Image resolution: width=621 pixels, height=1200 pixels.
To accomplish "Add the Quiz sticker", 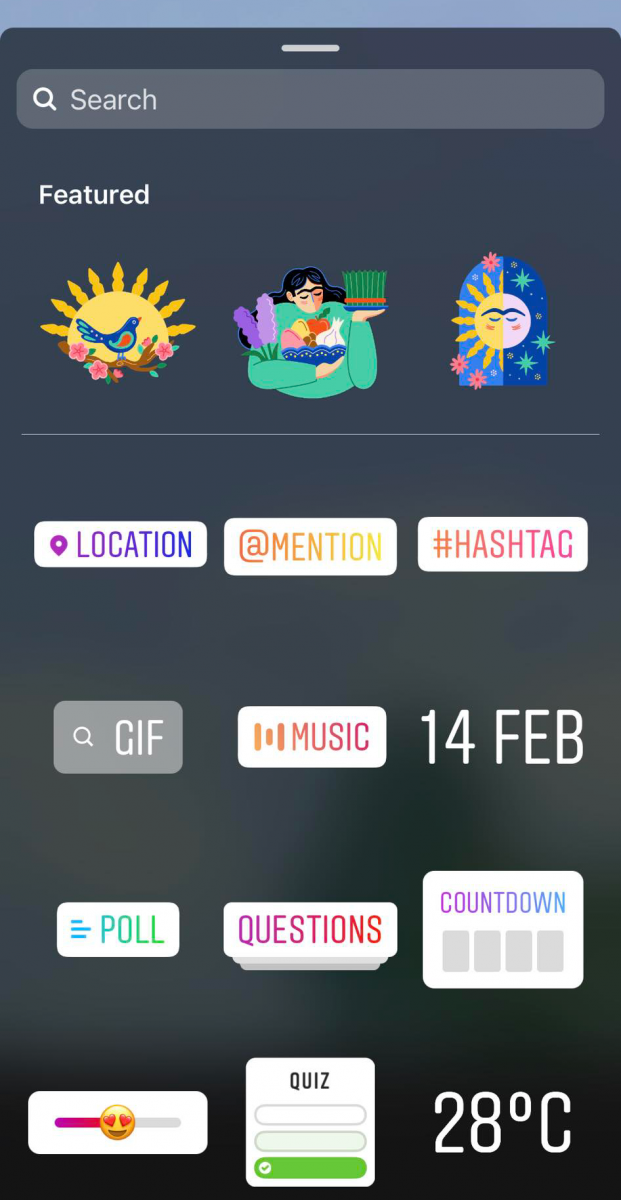I will point(310,1122).
